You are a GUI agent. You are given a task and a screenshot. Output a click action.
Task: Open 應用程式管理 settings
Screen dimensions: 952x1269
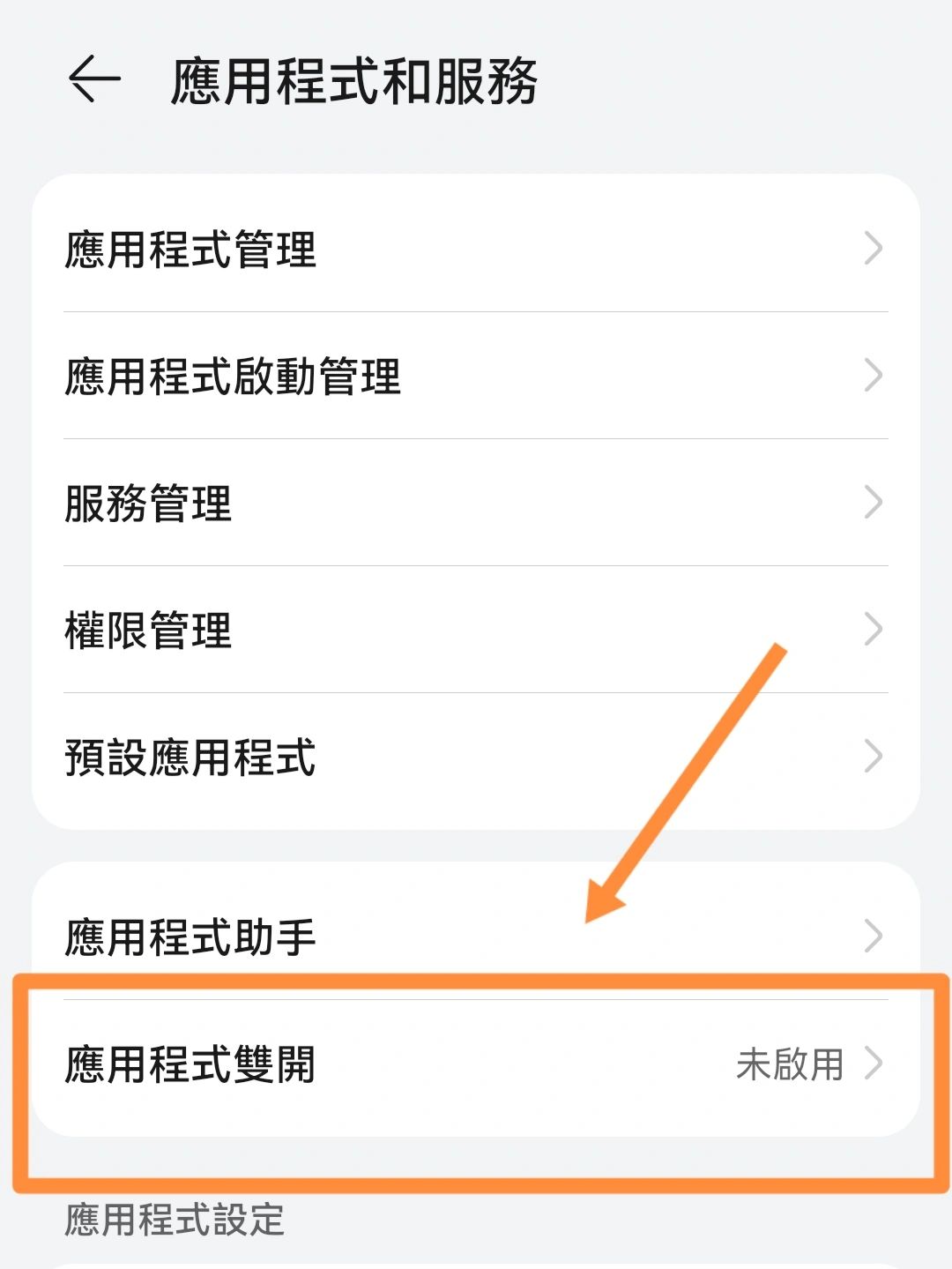pos(353,251)
